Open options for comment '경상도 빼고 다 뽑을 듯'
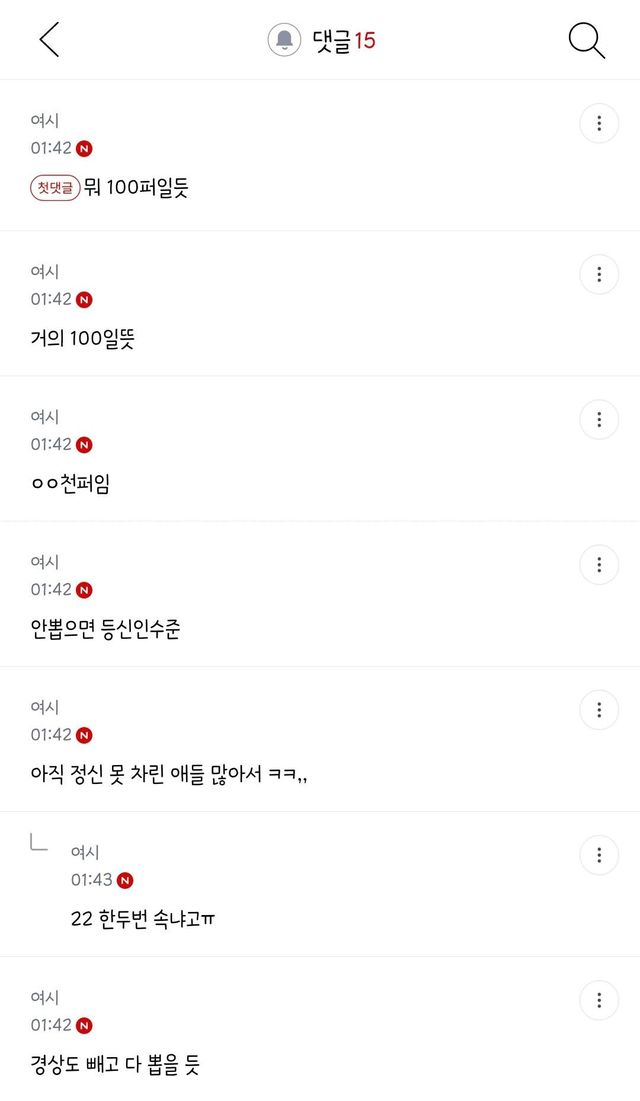The height and width of the screenshot is (1101, 640). tap(599, 1001)
